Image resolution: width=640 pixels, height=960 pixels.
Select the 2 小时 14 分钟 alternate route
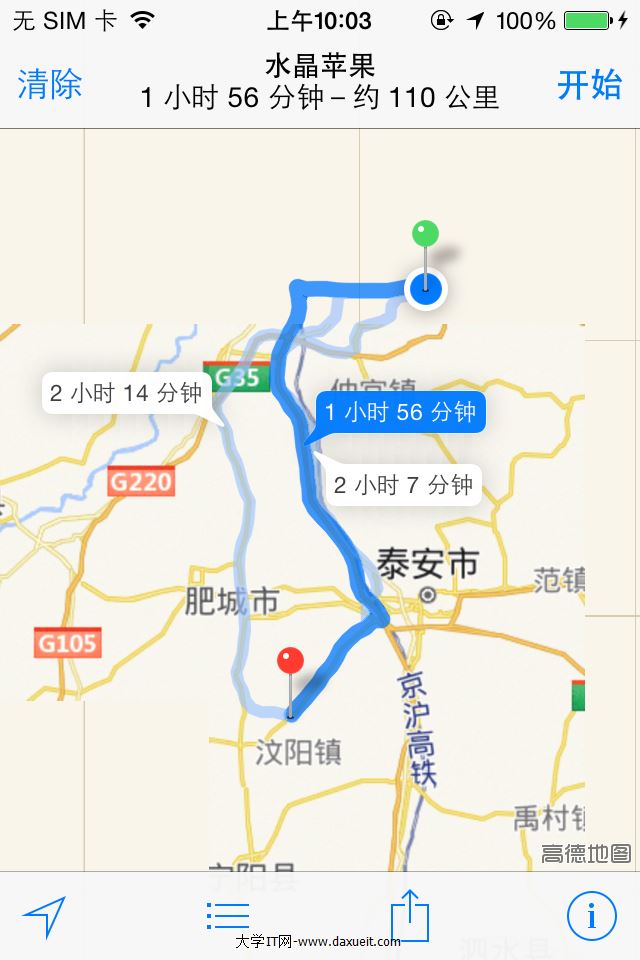[x=126, y=393]
